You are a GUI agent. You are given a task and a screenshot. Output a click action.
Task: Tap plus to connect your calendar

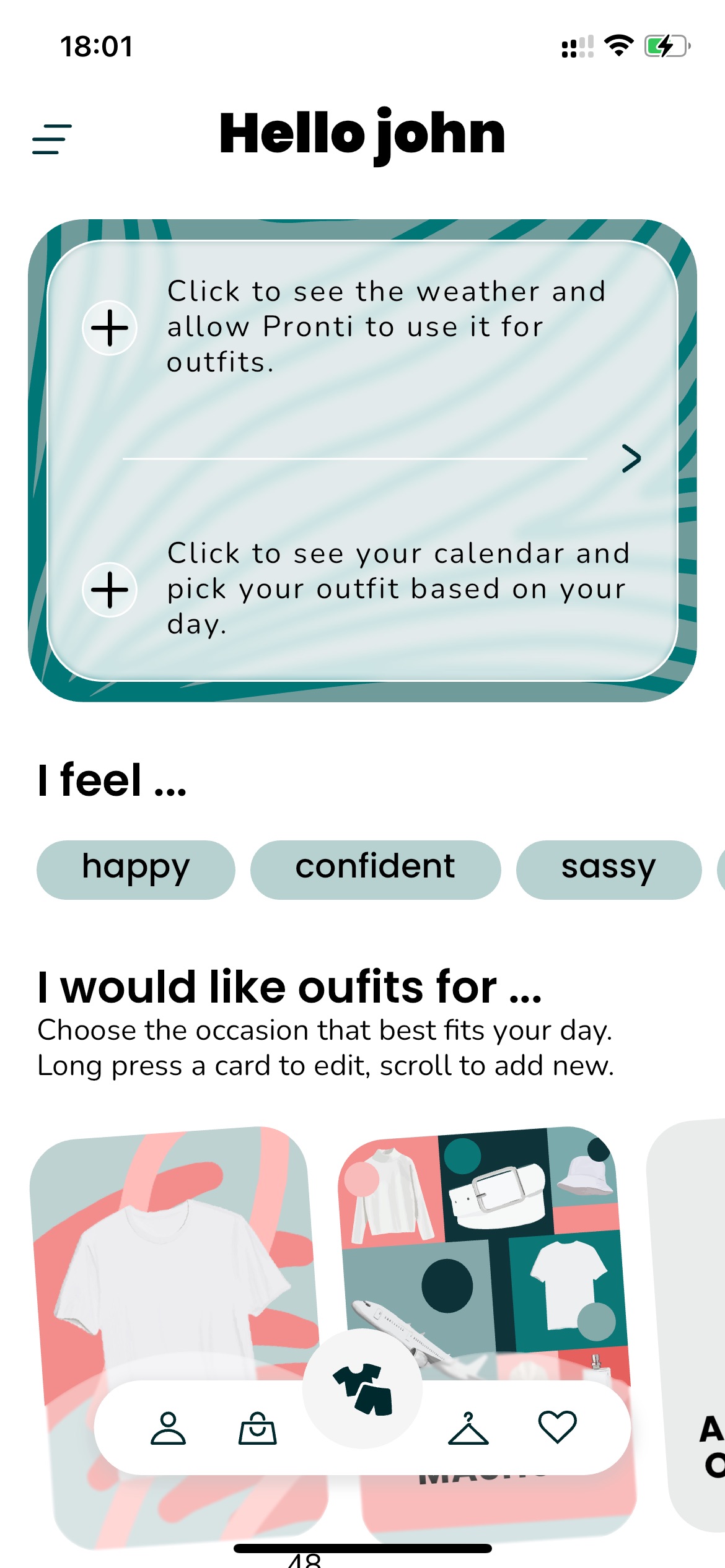point(110,590)
